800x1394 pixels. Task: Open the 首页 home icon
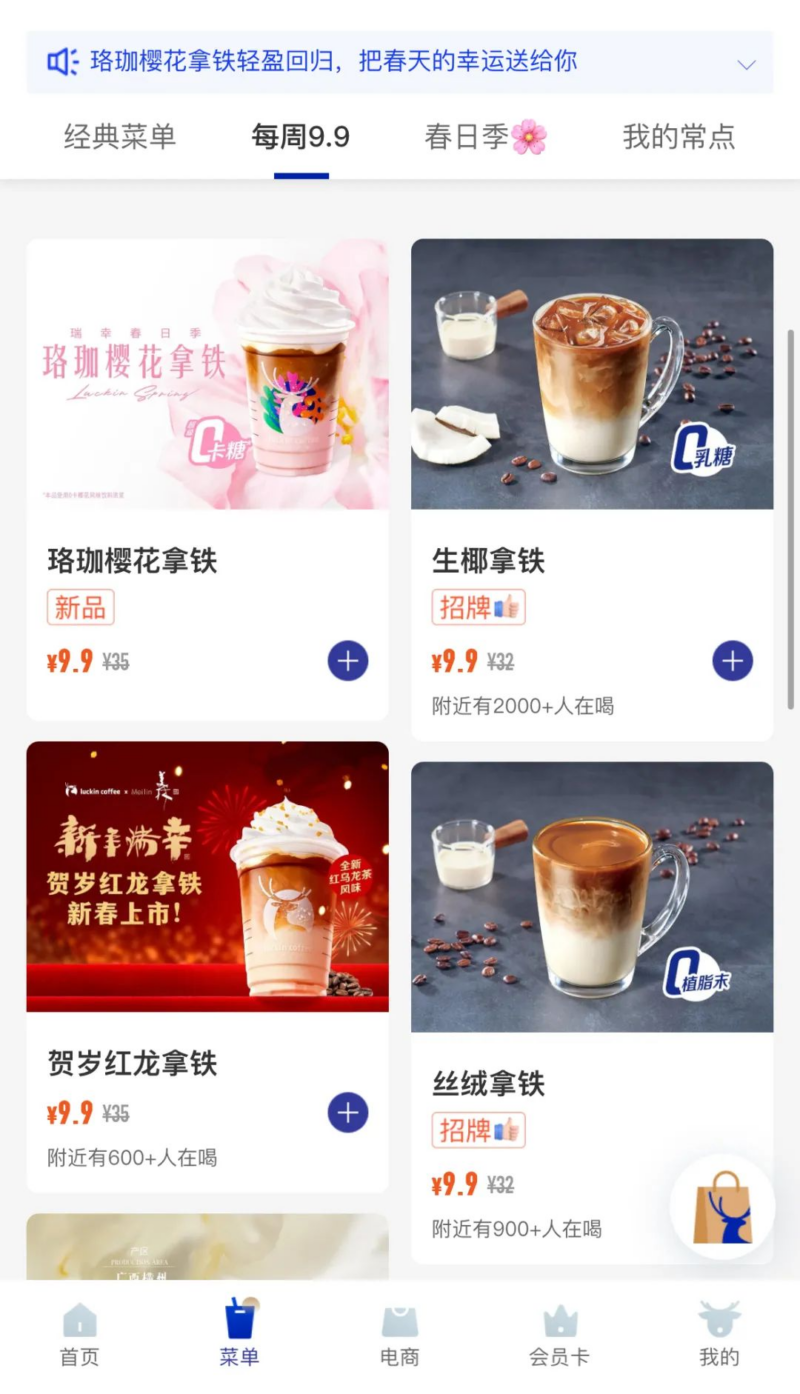(x=79, y=1330)
